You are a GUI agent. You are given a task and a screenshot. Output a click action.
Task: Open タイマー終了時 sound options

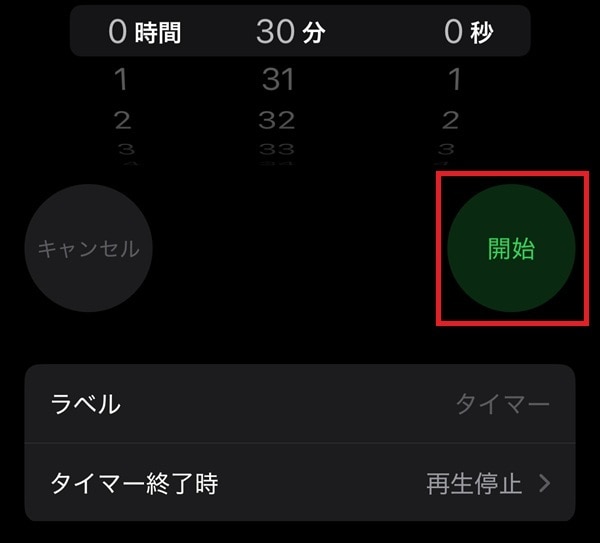point(300,484)
